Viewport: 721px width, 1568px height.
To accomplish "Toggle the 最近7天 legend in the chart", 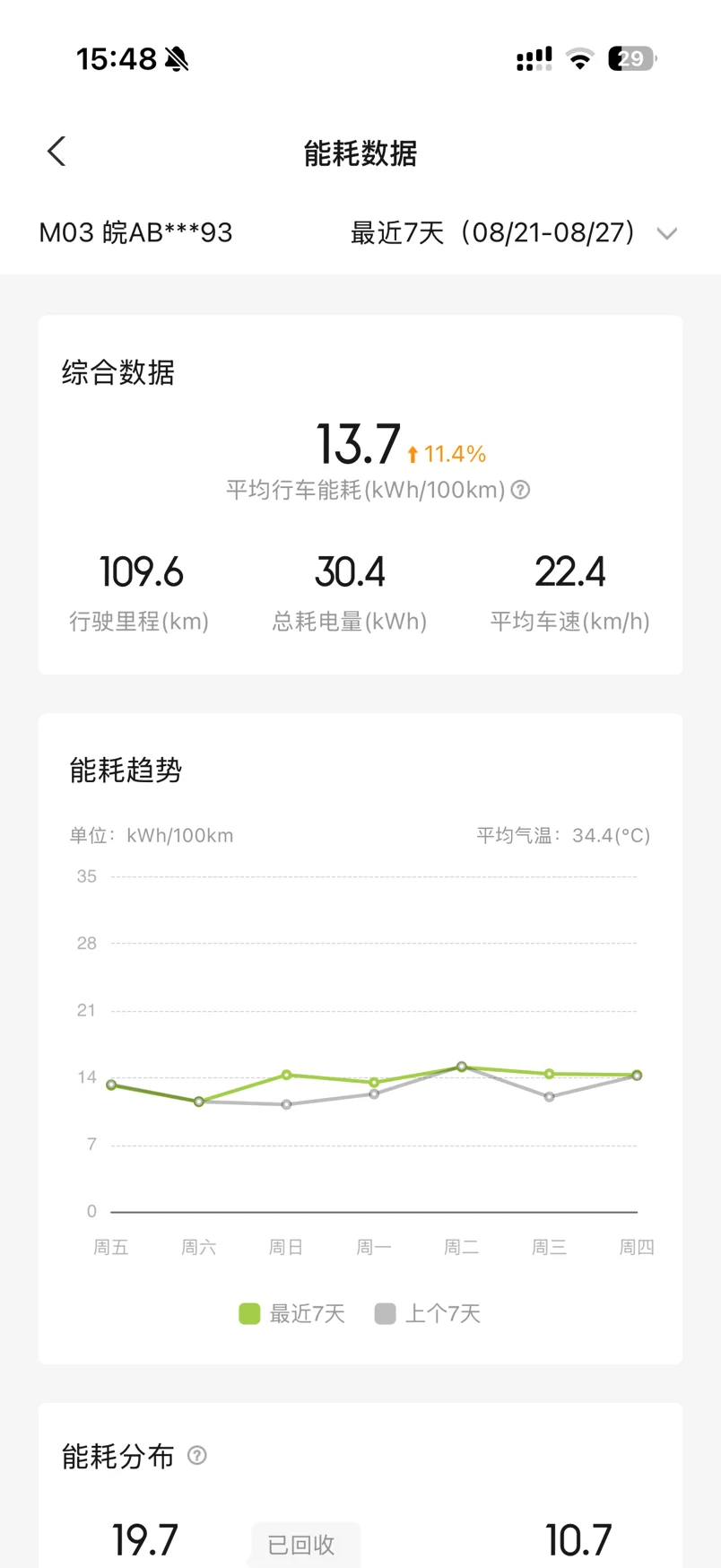I will tap(292, 1314).
